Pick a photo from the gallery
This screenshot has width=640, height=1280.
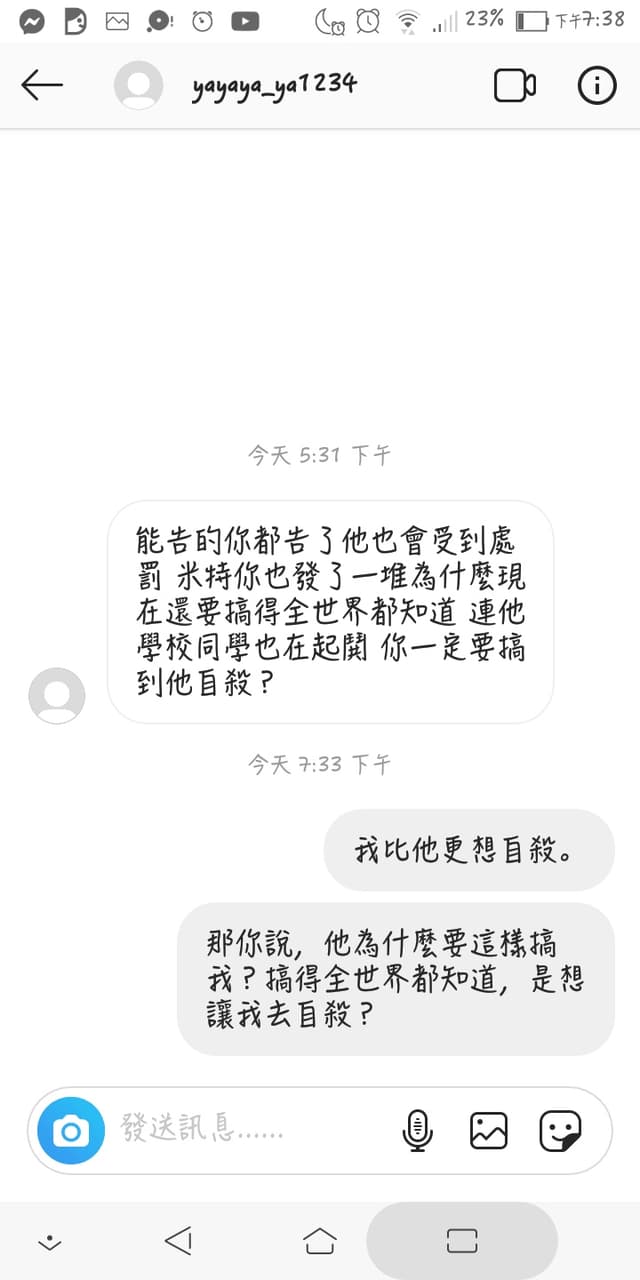489,1131
